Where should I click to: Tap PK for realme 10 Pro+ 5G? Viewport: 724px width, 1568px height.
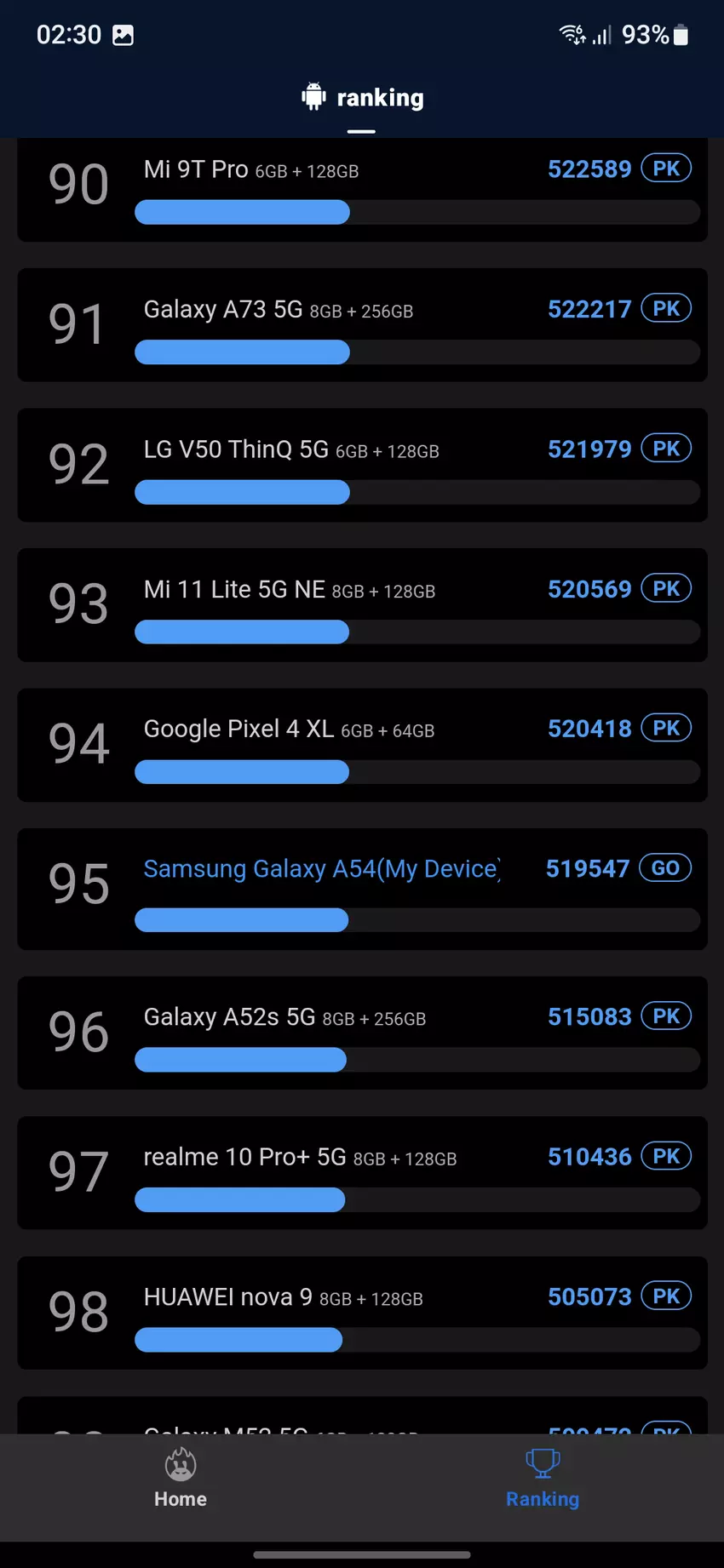coord(665,1156)
